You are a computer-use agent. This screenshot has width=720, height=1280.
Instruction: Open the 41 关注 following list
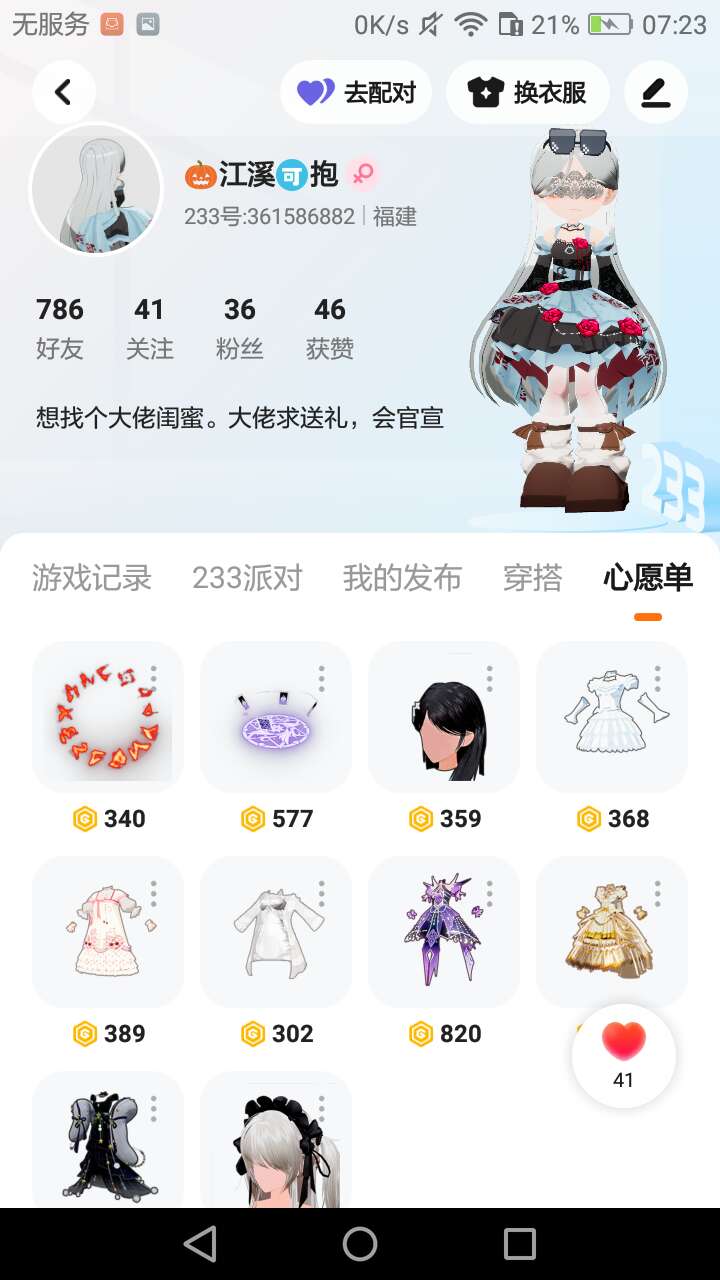[x=150, y=327]
